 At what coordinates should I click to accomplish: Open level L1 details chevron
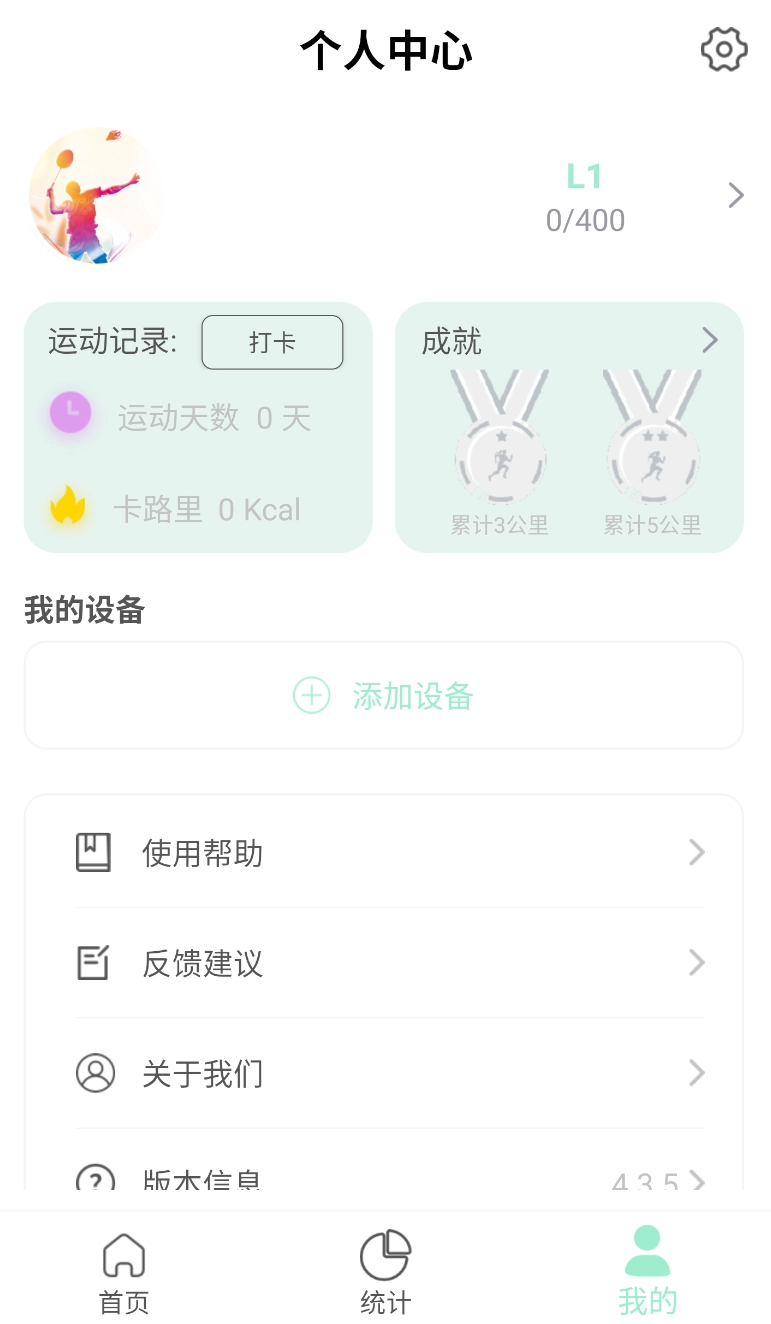point(736,195)
